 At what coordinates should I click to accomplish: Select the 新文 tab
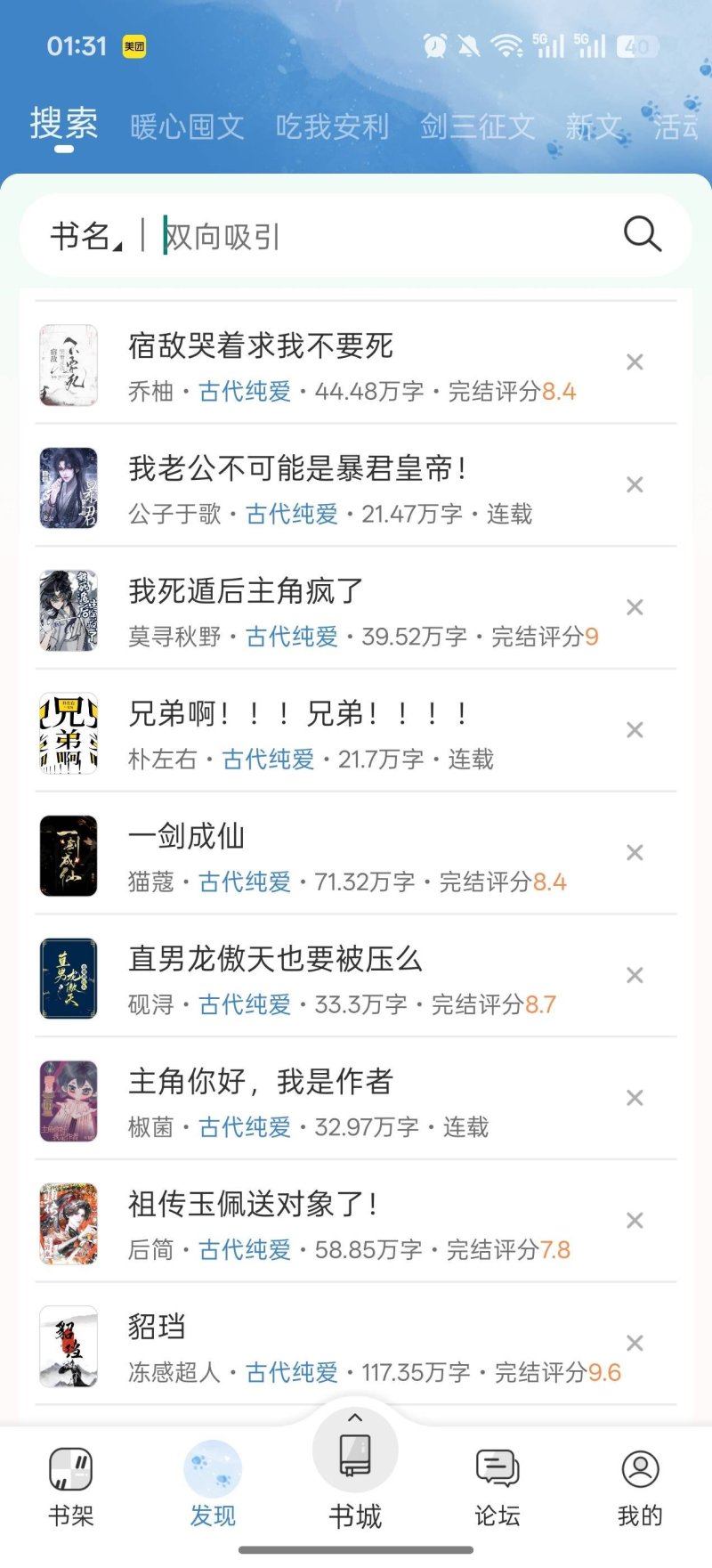tap(593, 126)
